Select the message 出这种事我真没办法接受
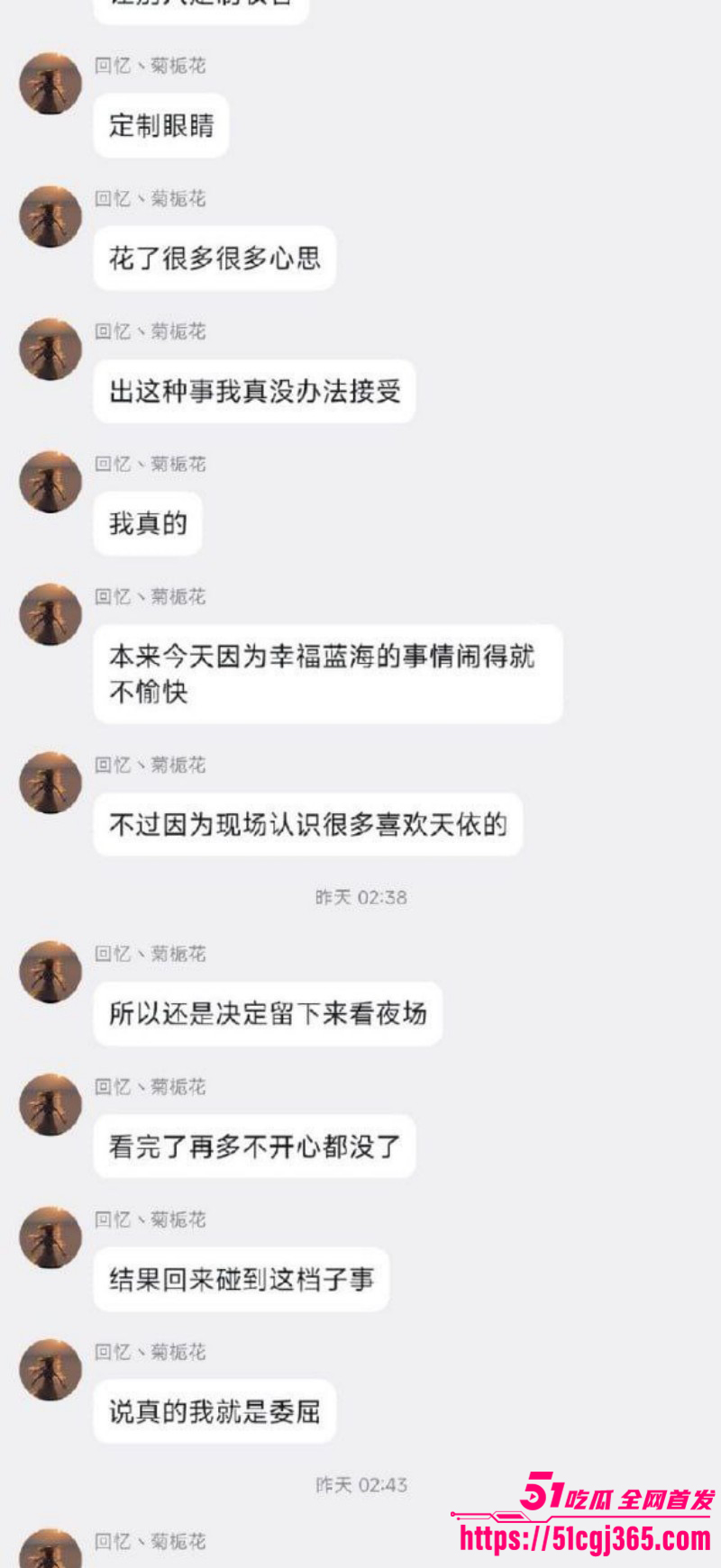The image size is (721, 1568). tap(253, 391)
